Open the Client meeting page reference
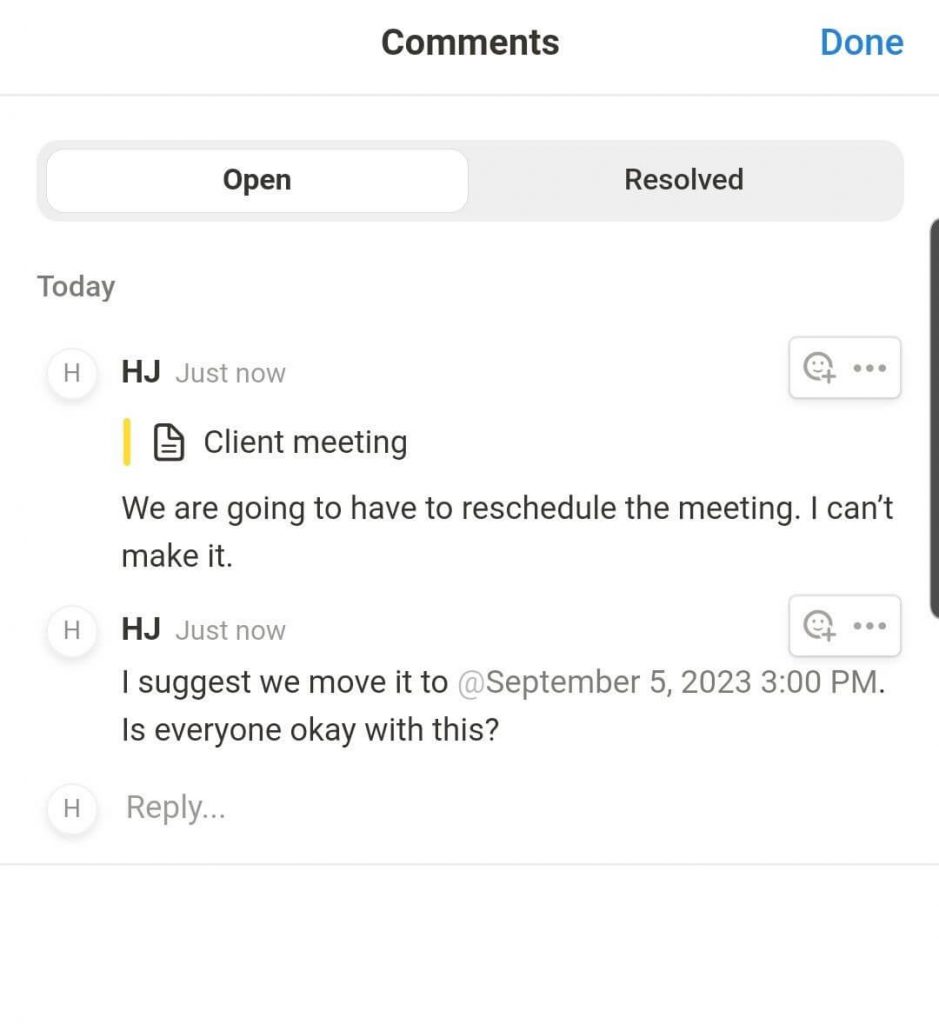The width and height of the screenshot is (939, 1024). click(304, 442)
